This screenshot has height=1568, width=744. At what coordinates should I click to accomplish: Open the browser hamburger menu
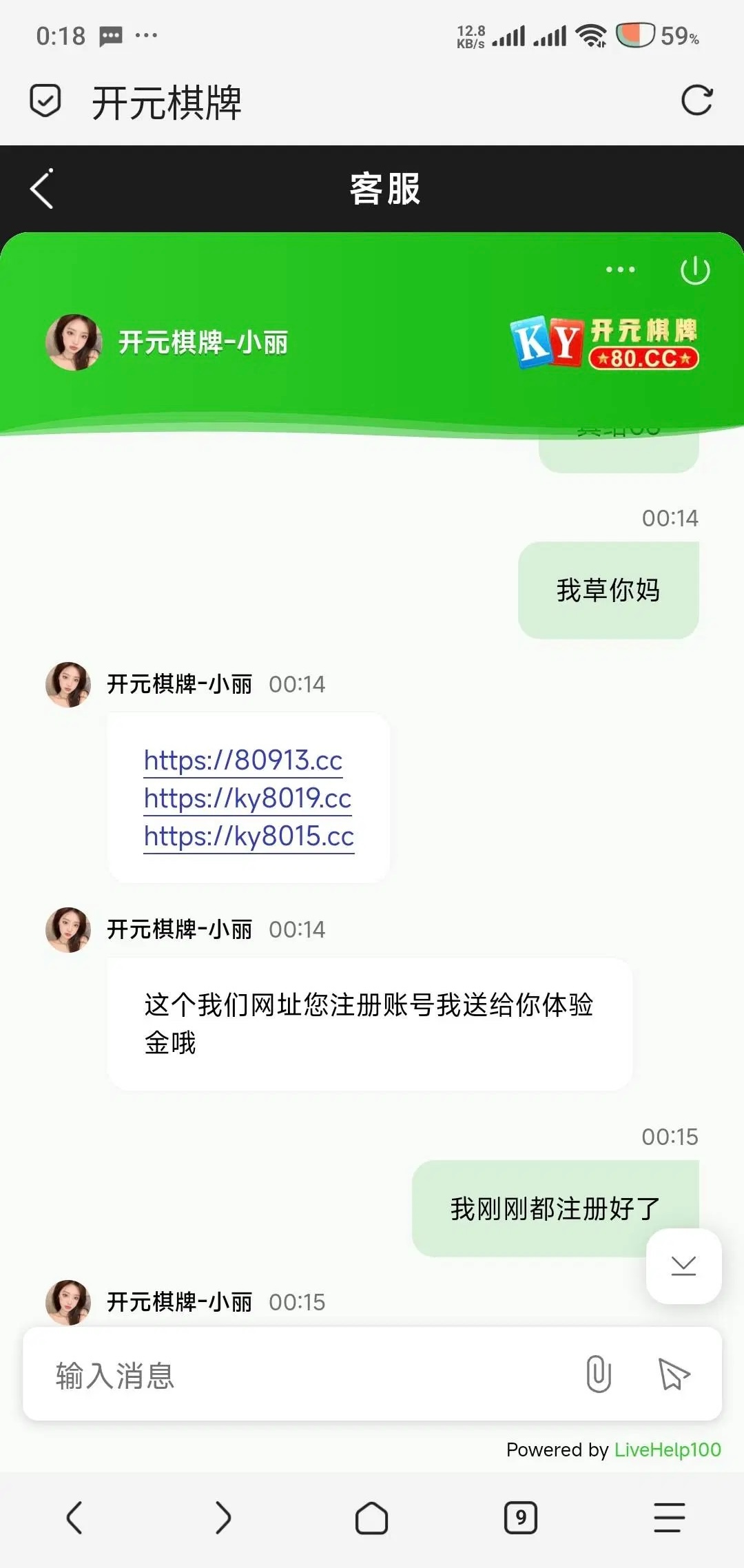click(x=669, y=1518)
